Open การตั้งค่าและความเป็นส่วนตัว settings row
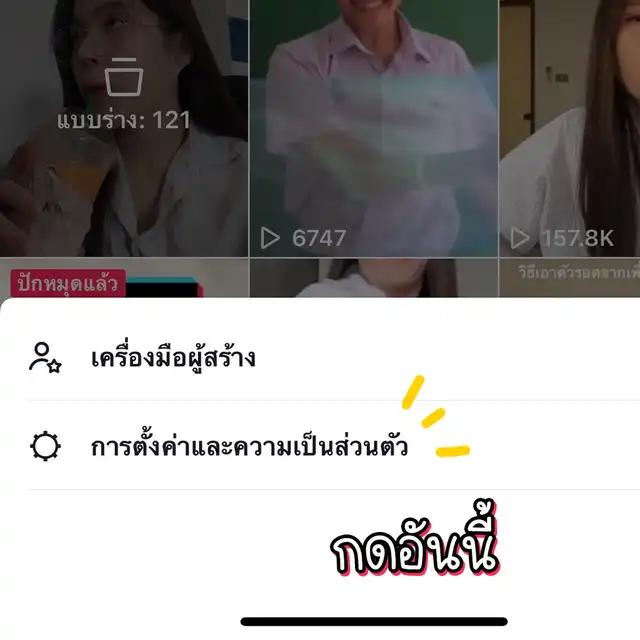The image size is (640, 640). (248, 447)
